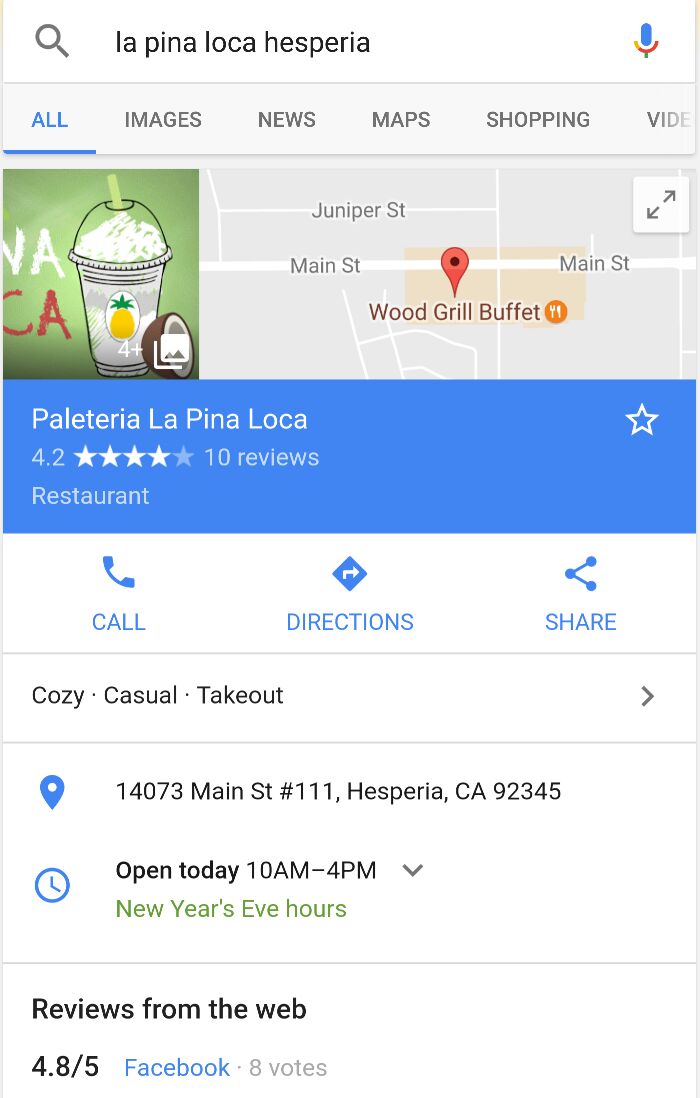This screenshot has height=1098, width=700.
Task: Switch to the Shopping tab
Action: point(538,120)
